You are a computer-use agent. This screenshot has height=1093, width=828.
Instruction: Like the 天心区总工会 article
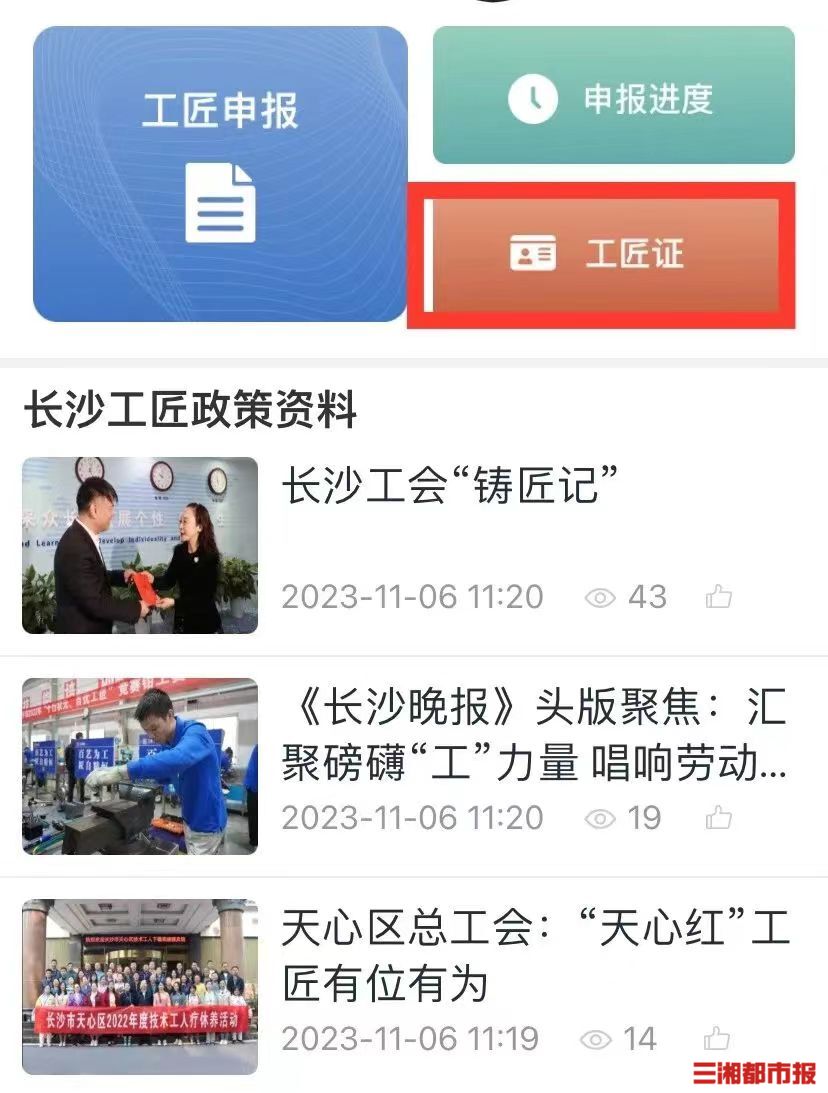click(x=717, y=1038)
